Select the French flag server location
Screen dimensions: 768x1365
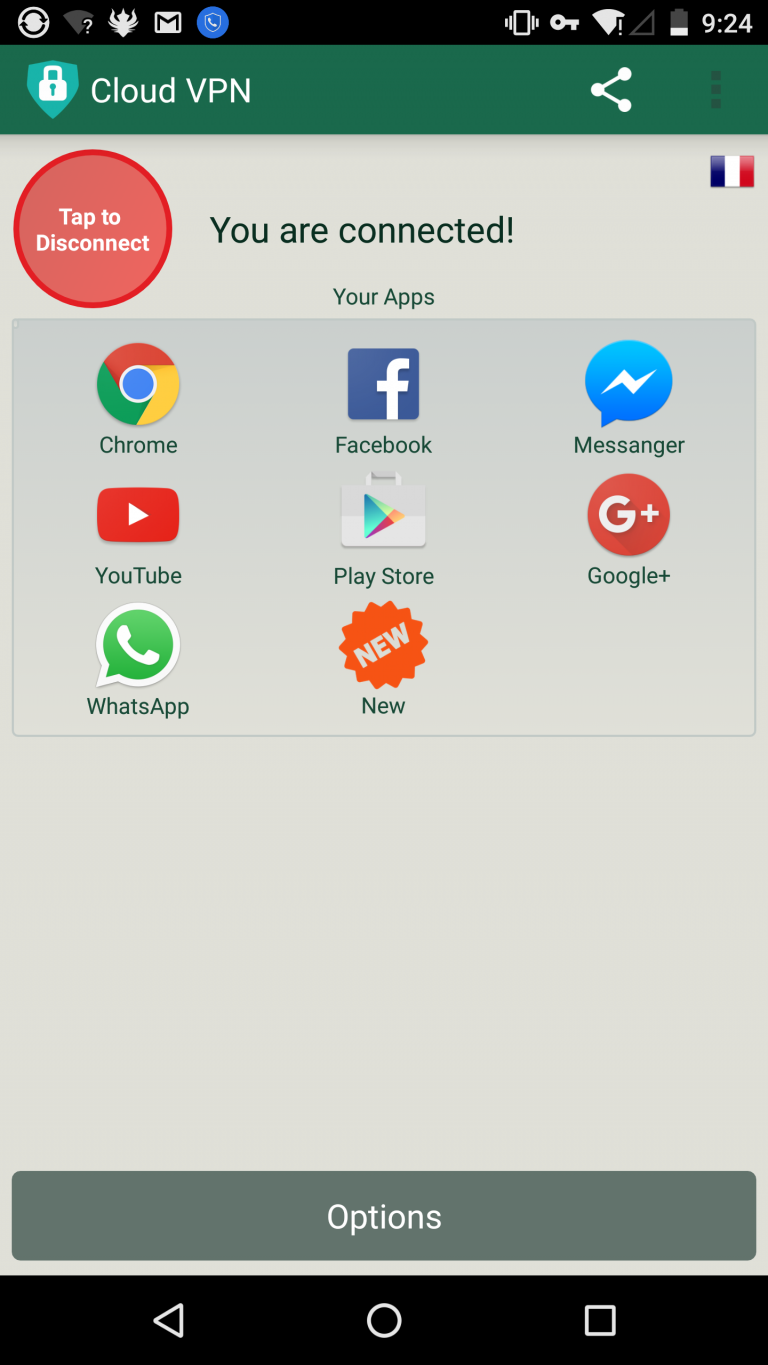coord(732,171)
